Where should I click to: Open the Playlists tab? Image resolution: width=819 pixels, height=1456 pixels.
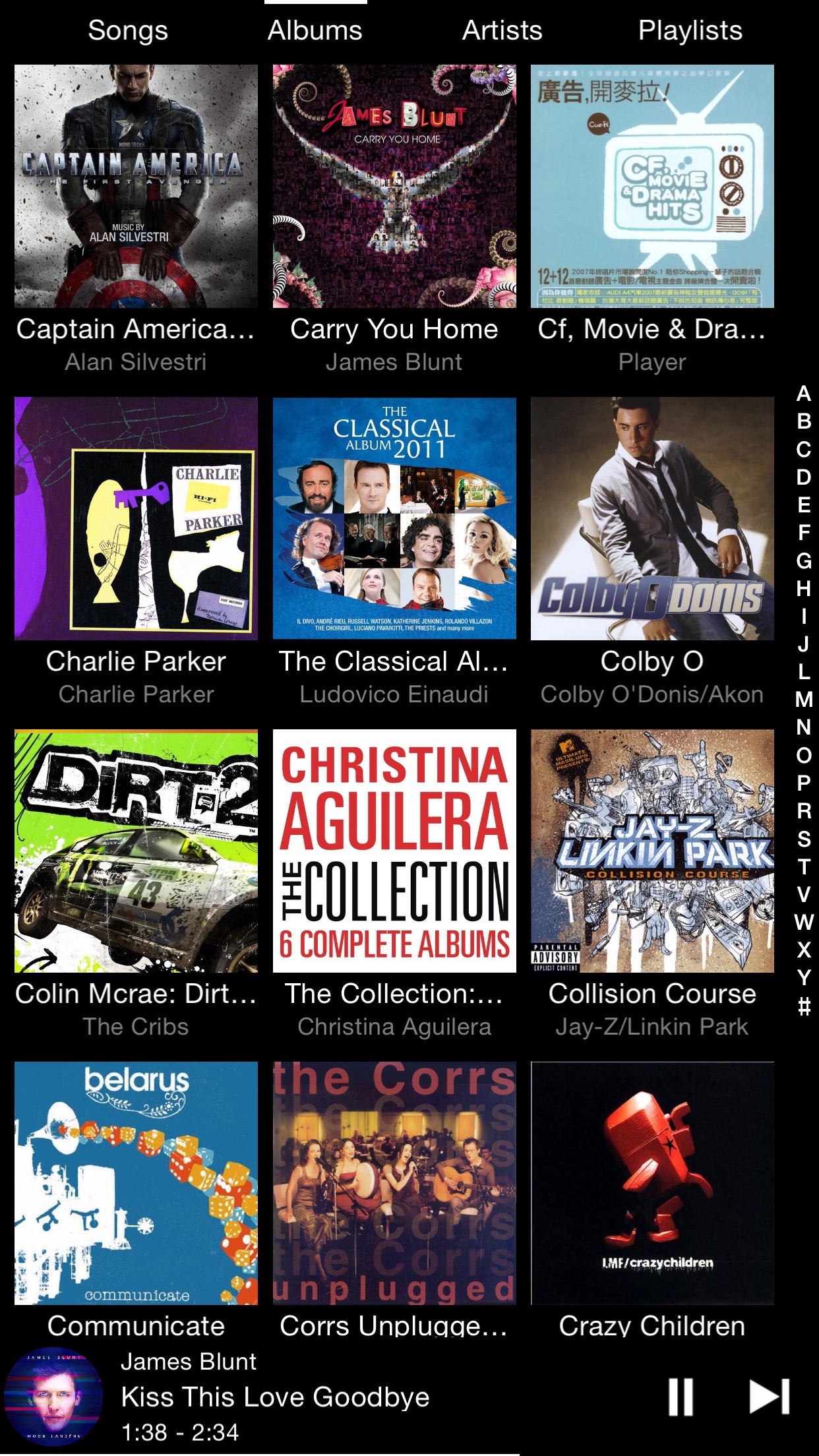point(690,30)
